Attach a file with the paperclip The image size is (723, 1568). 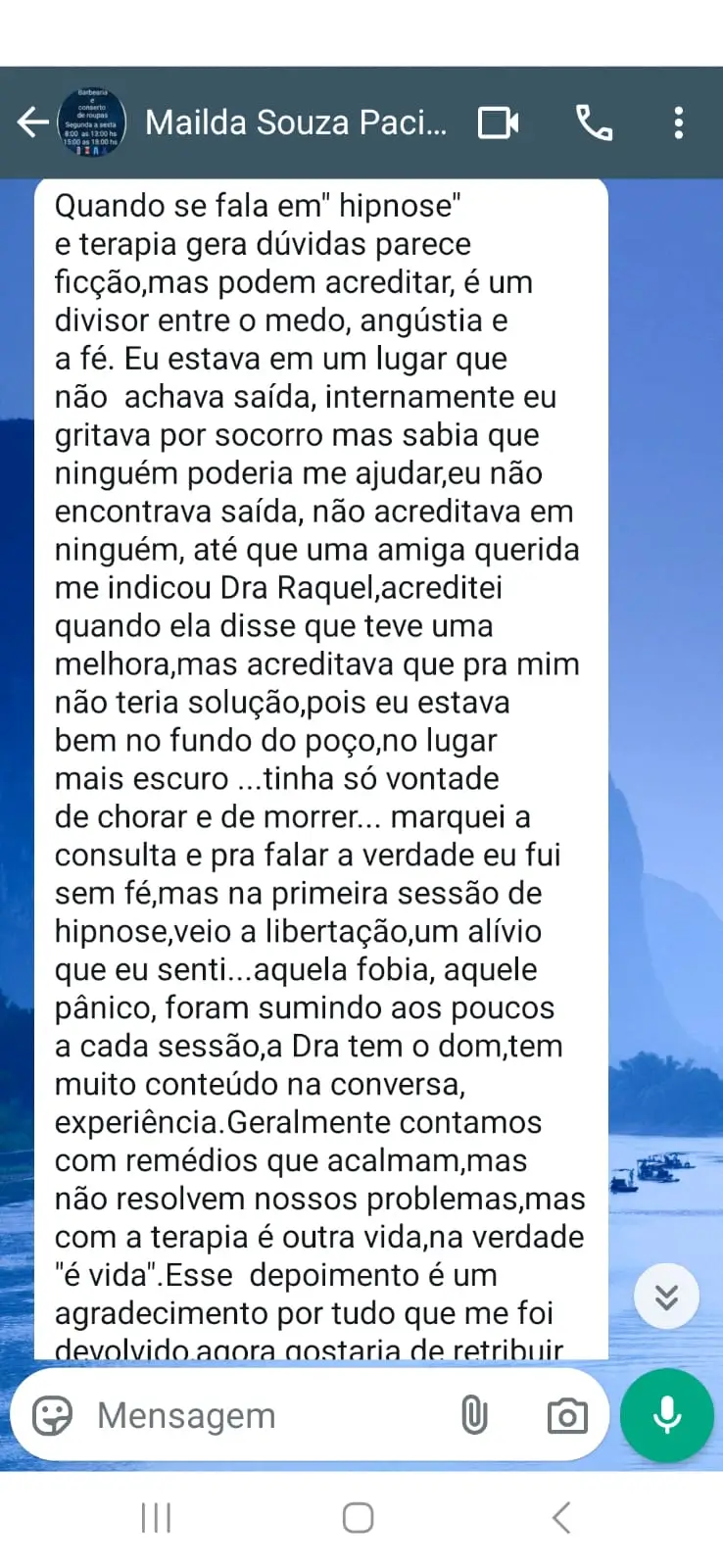[x=474, y=1416]
